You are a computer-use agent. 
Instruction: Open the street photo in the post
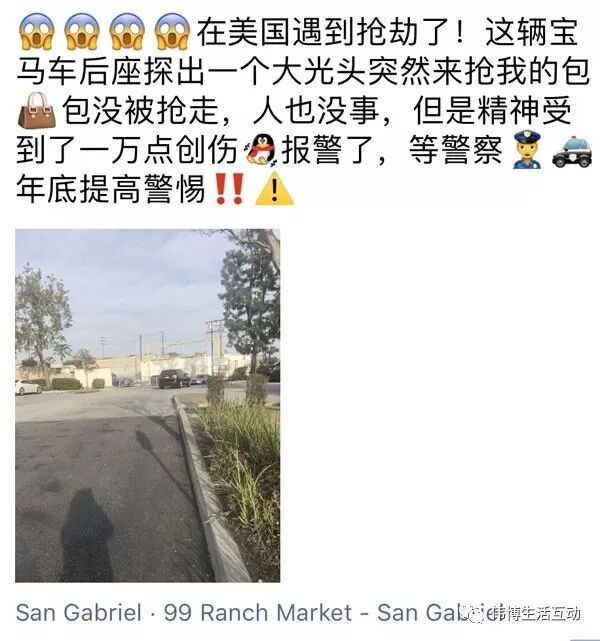(148, 405)
